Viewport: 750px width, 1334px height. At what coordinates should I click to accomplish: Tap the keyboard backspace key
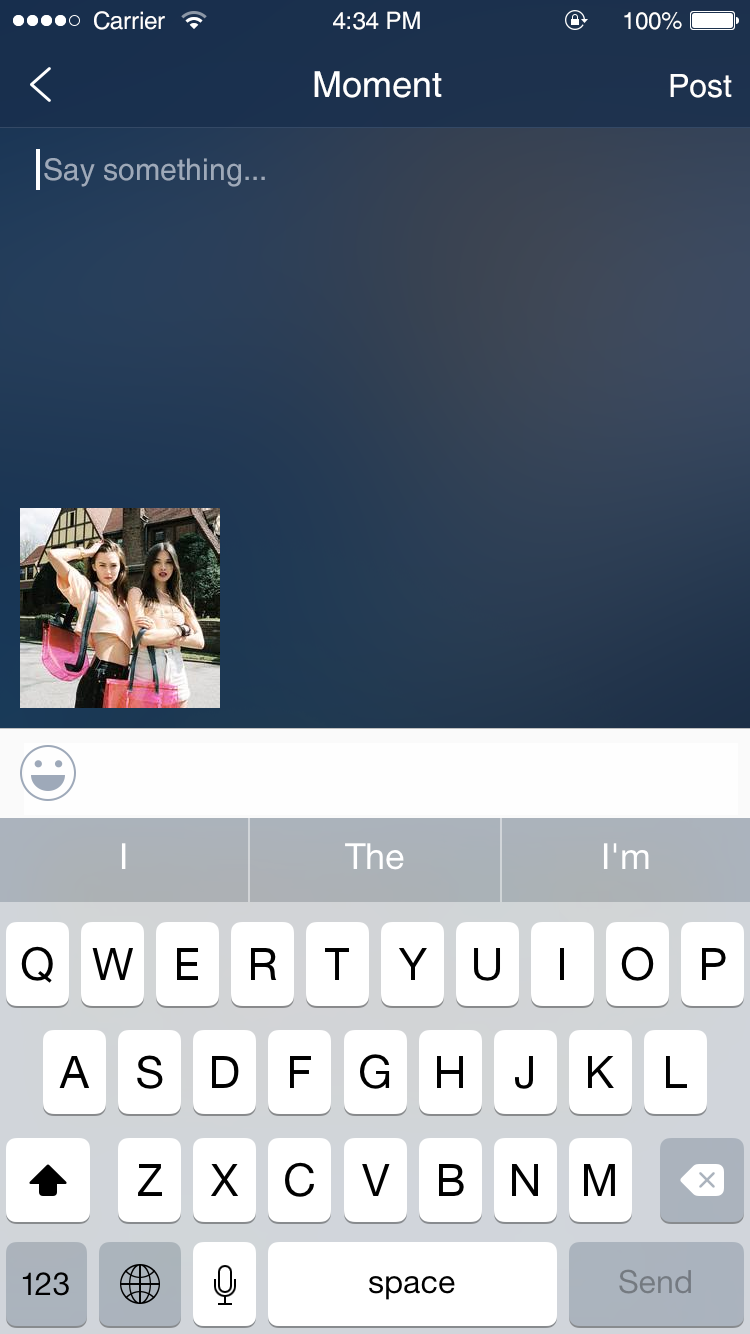(702, 1181)
